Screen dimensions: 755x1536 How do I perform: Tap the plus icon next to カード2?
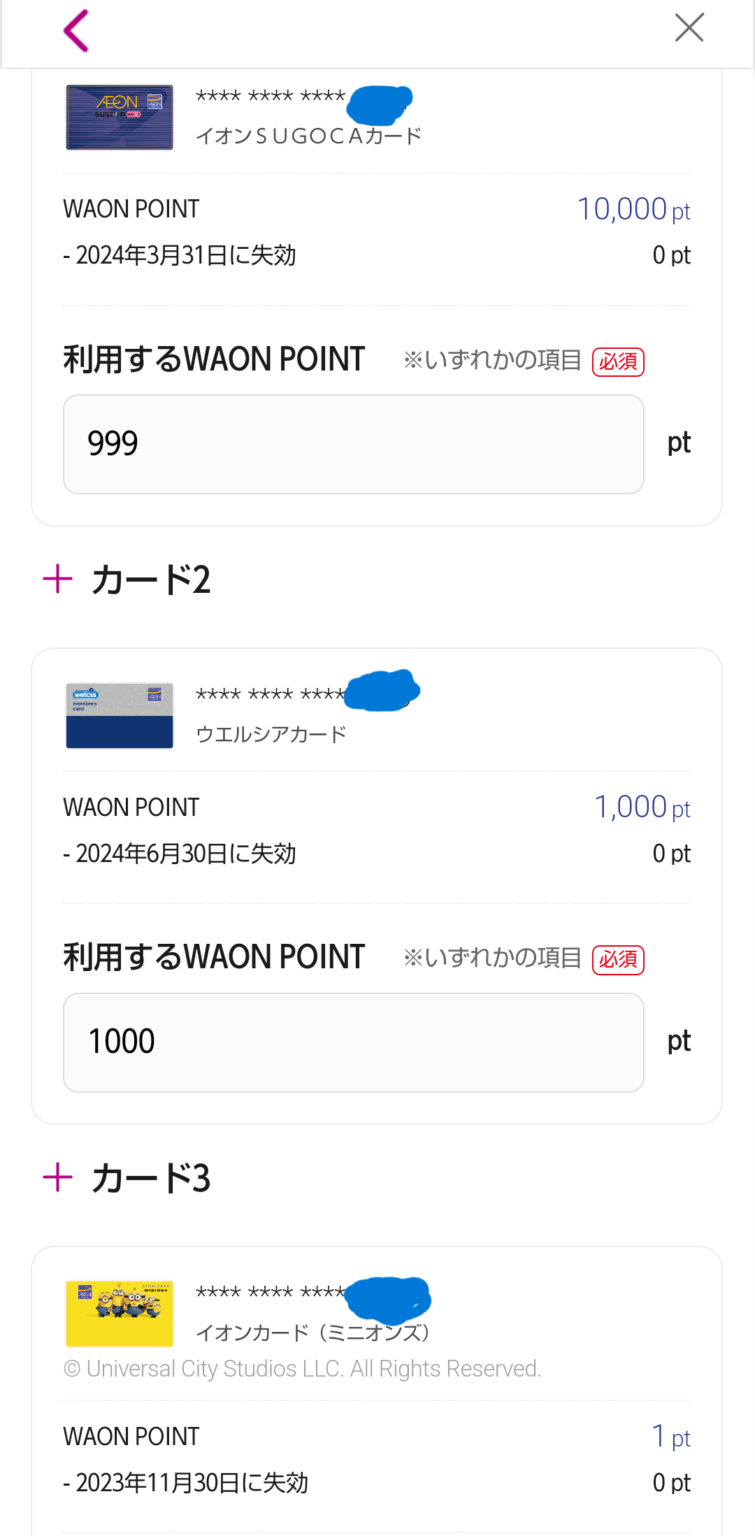[x=57, y=578]
